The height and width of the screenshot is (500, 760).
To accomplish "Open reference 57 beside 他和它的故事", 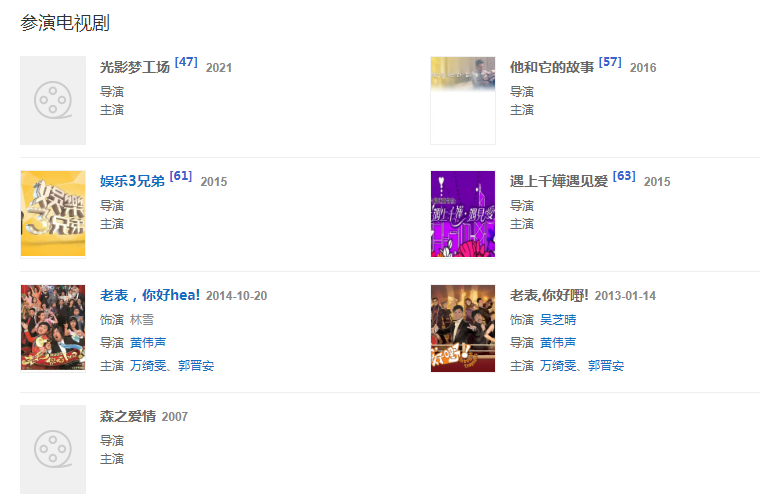I will point(610,62).
